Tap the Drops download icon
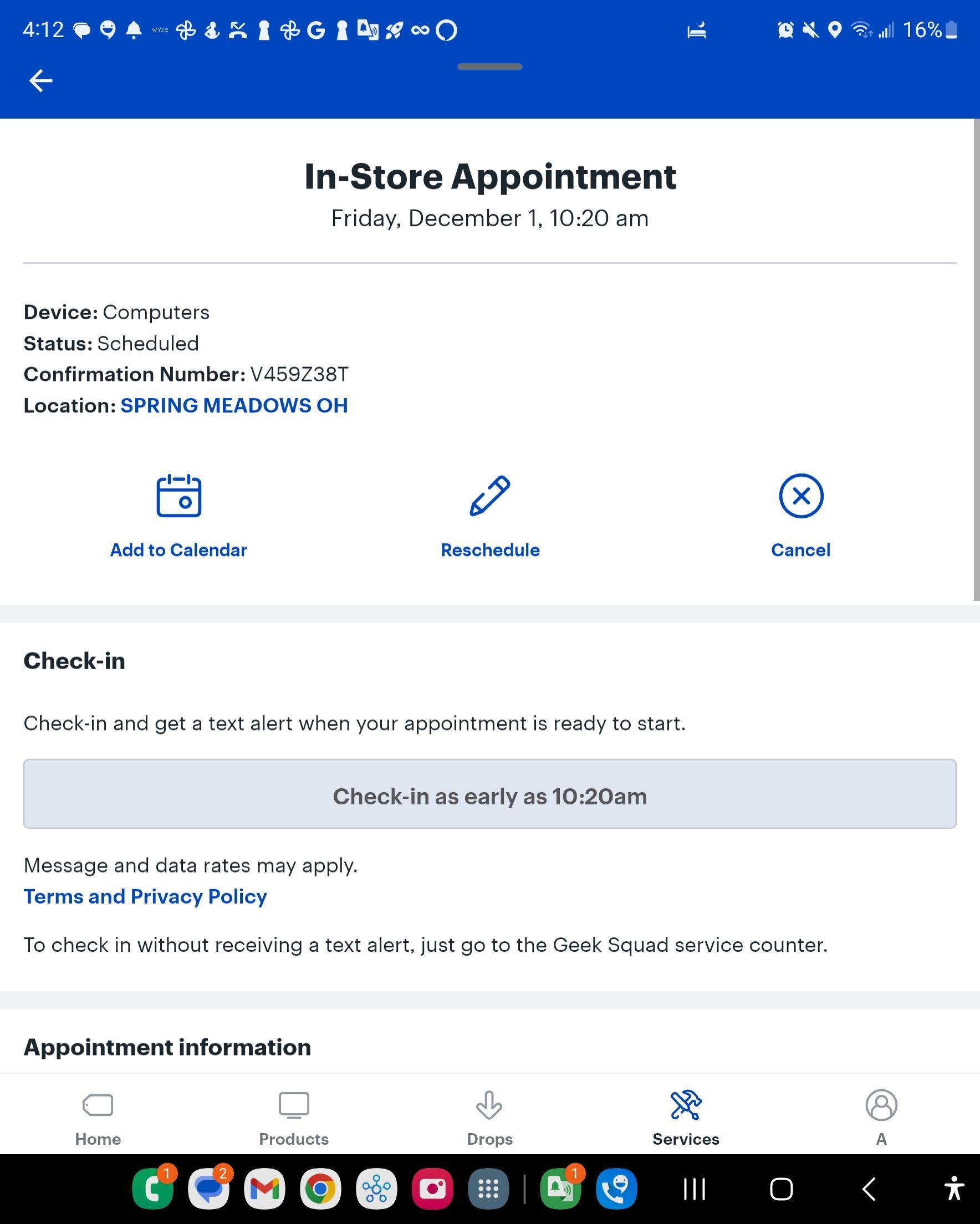The height and width of the screenshot is (1224, 980). [x=489, y=1104]
